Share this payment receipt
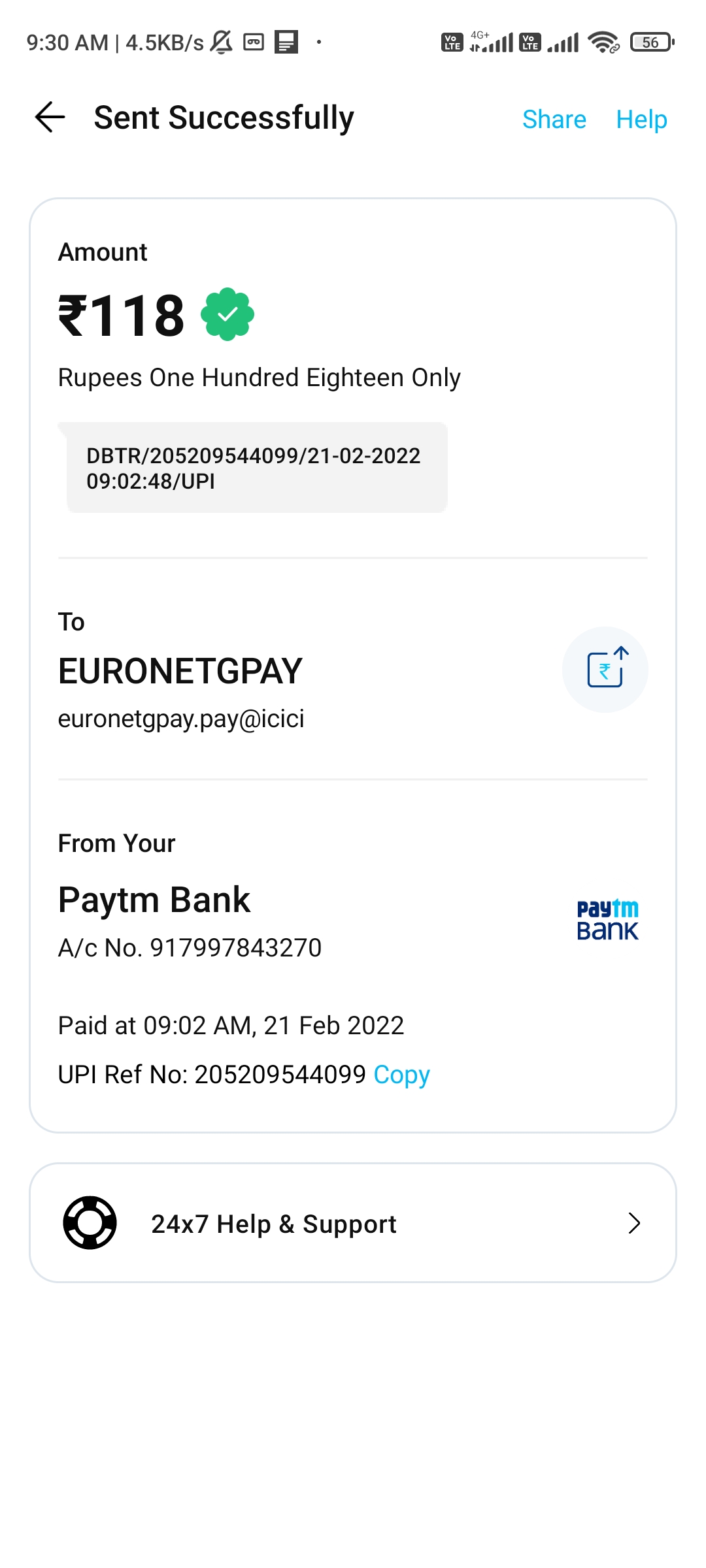The image size is (706, 1568). pos(554,120)
